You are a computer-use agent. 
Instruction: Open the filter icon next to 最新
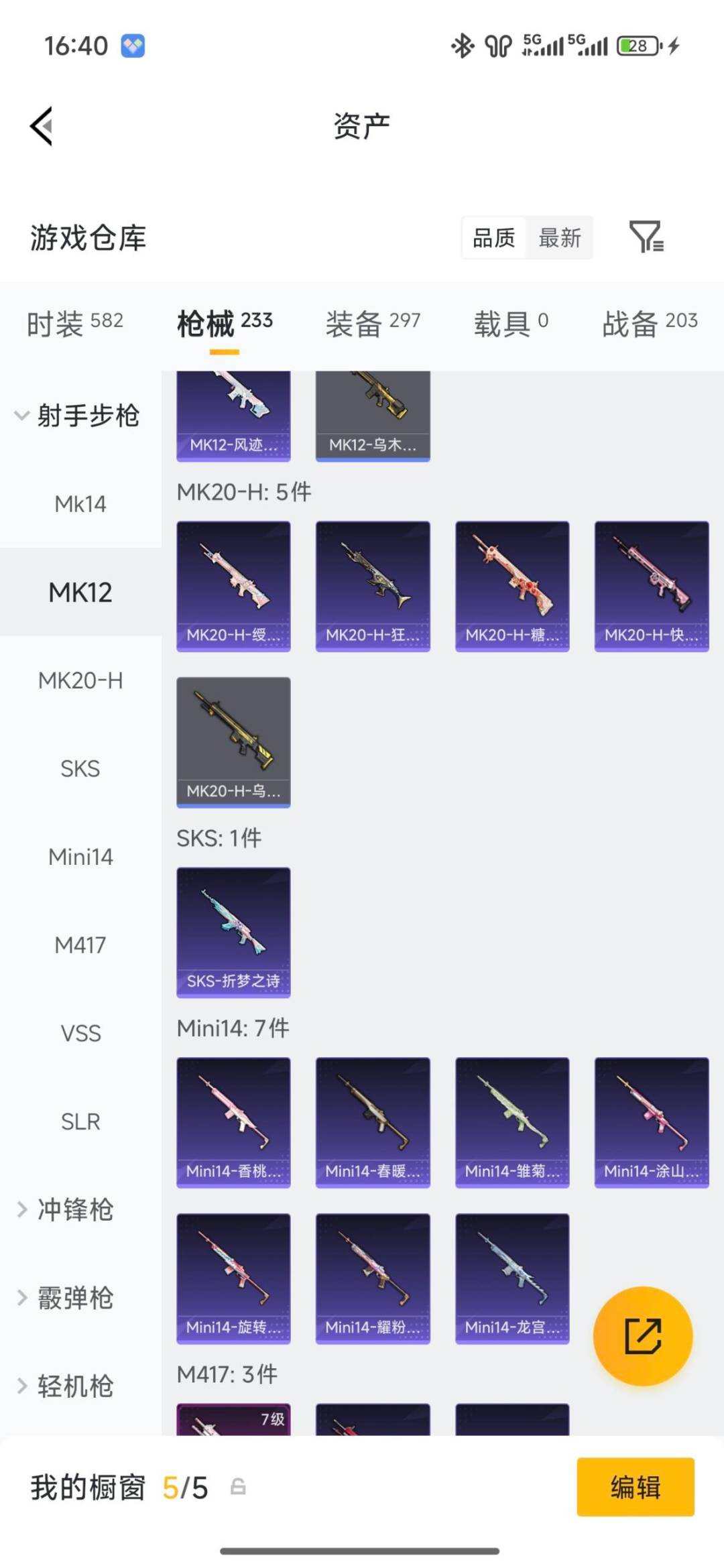(646, 237)
